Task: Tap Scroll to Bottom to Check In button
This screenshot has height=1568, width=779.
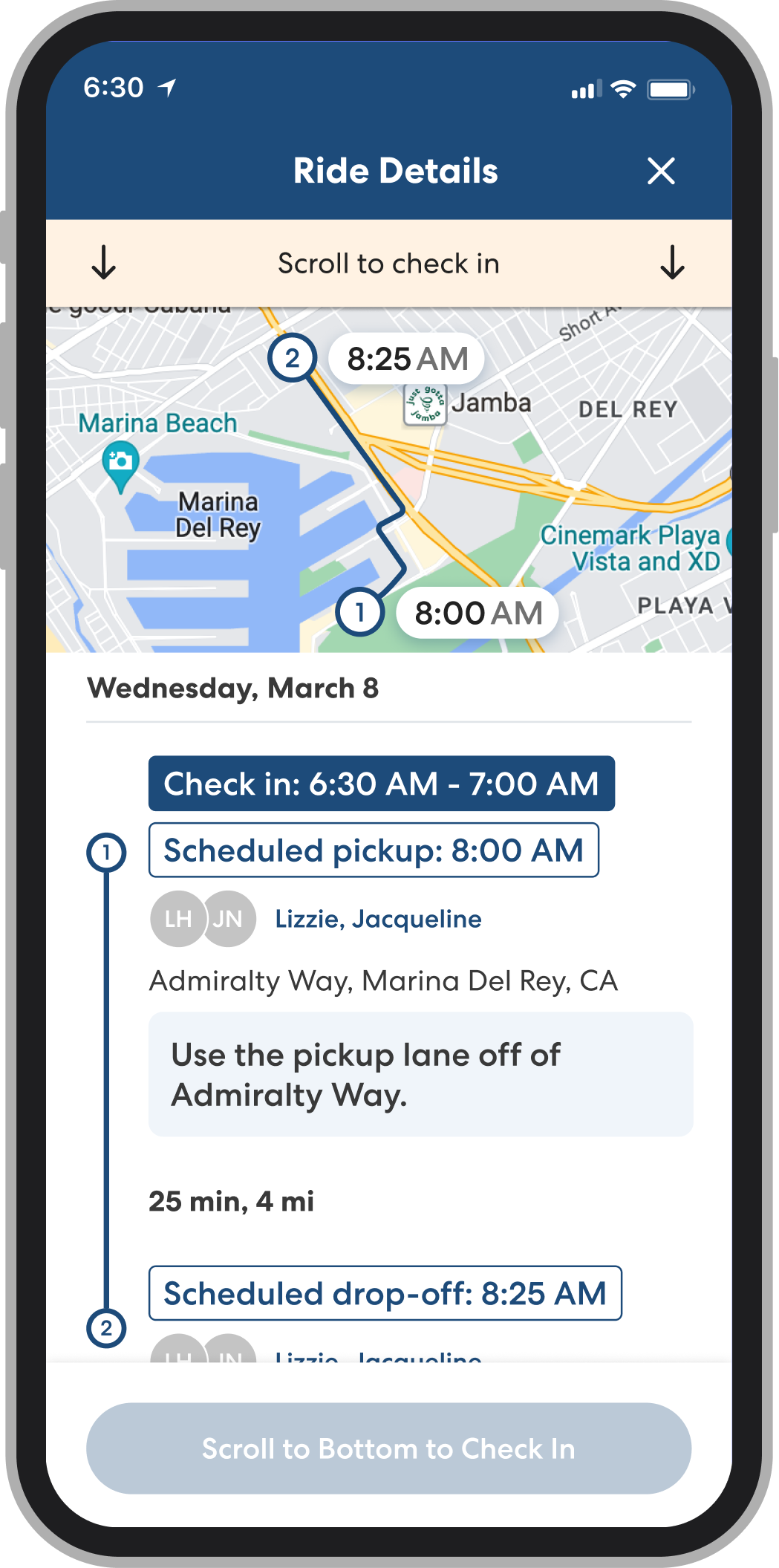Action: [388, 1448]
